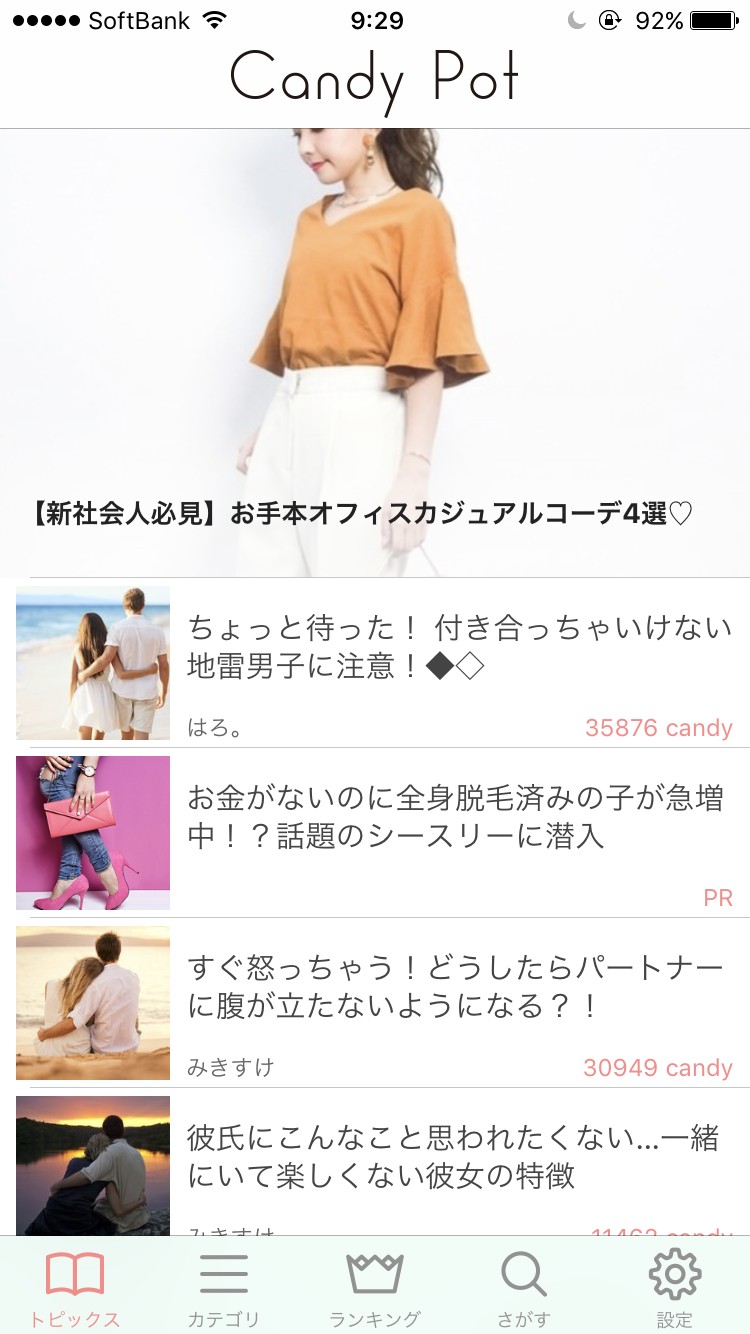
Task: Switch to the トピックス tab
Action: [75, 1288]
